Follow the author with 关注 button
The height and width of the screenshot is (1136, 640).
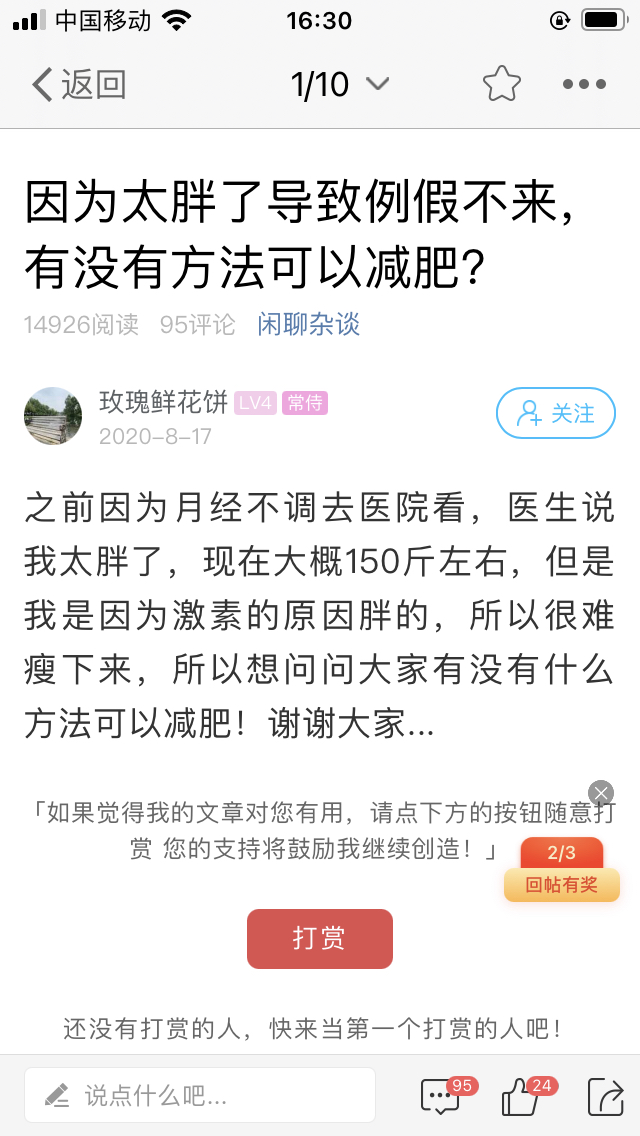pos(555,413)
